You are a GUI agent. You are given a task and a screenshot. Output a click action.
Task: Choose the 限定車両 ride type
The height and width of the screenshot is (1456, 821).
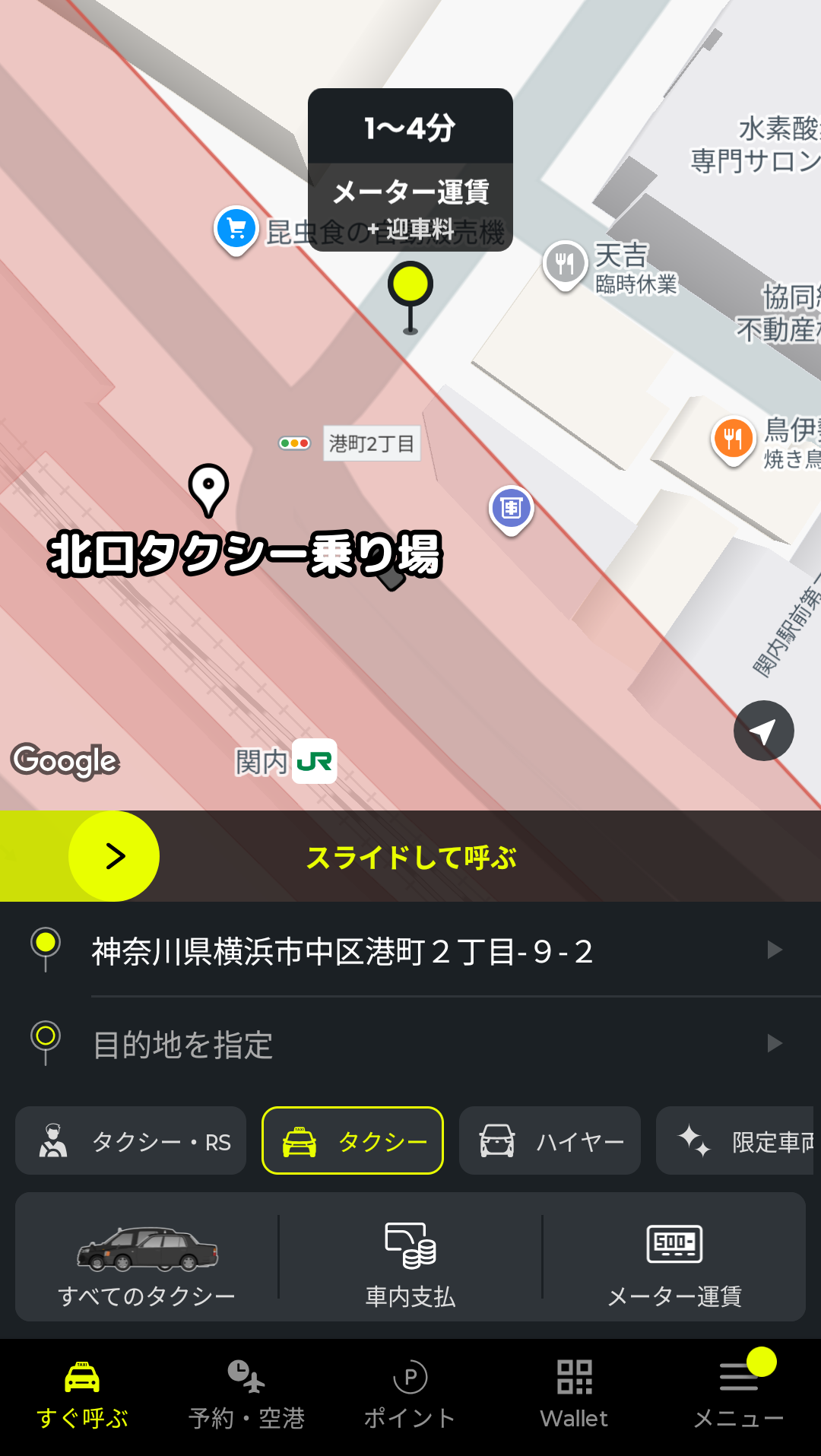click(736, 1141)
